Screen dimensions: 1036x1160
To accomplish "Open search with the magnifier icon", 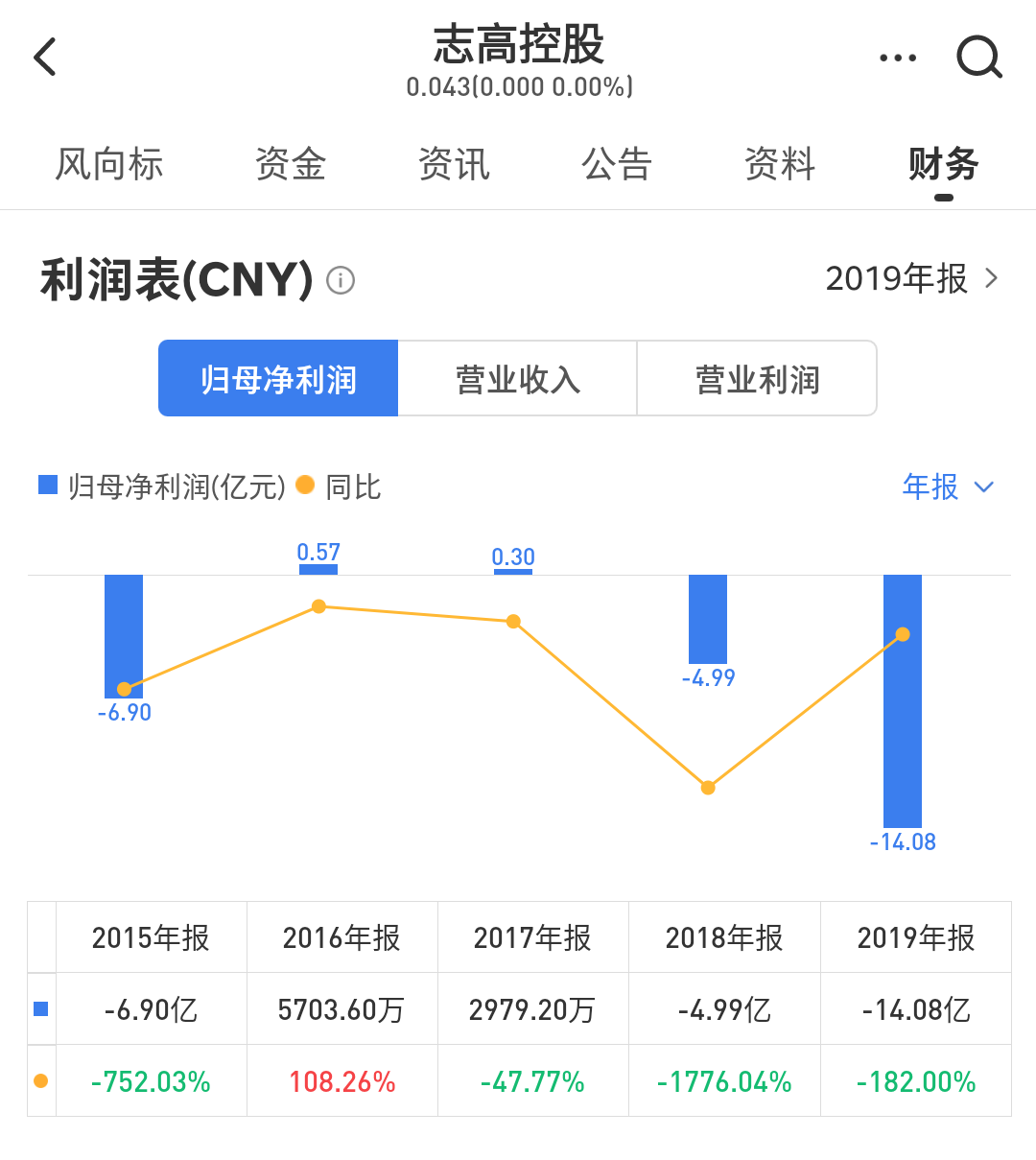I will (x=979, y=57).
